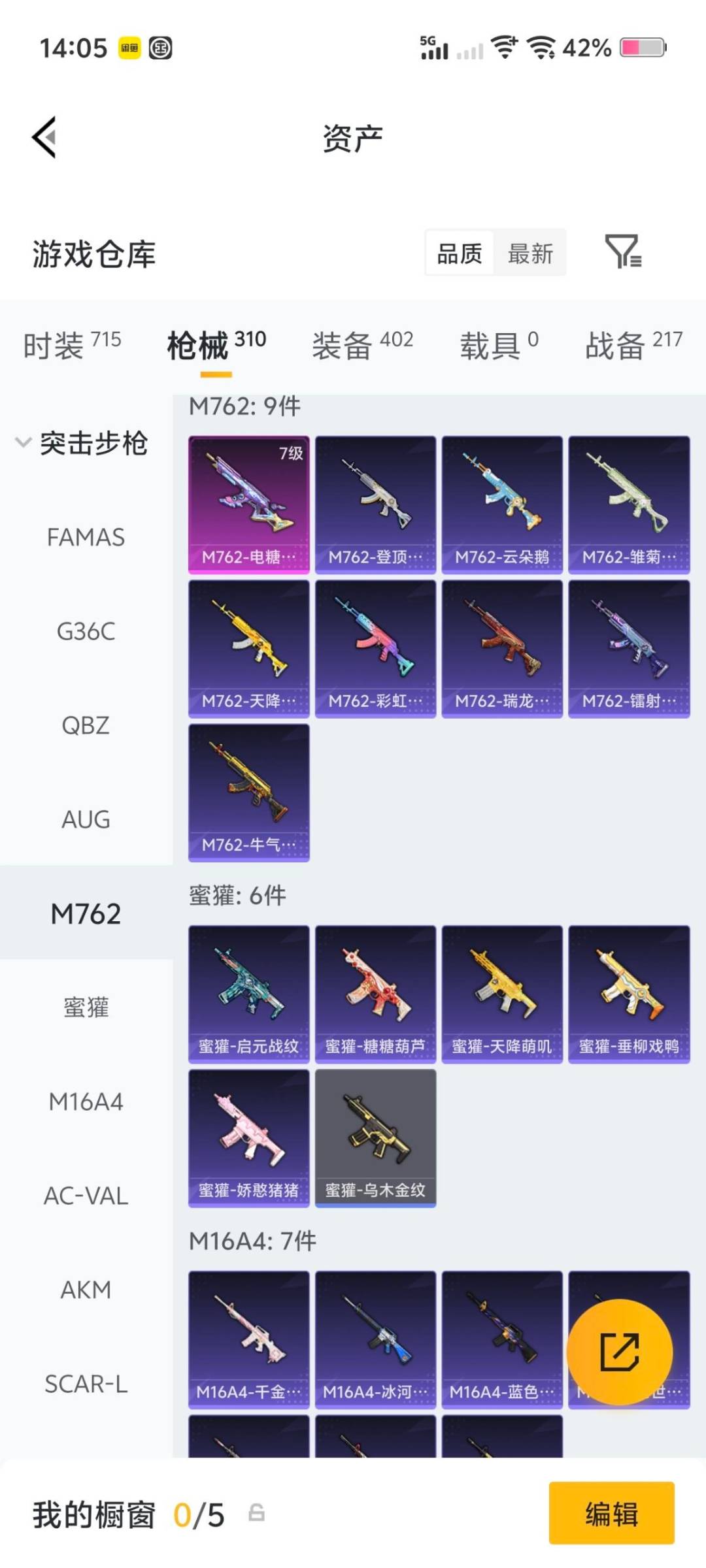
Task: Tap the 咸鱼 app icon in status bar
Action: click(x=128, y=47)
